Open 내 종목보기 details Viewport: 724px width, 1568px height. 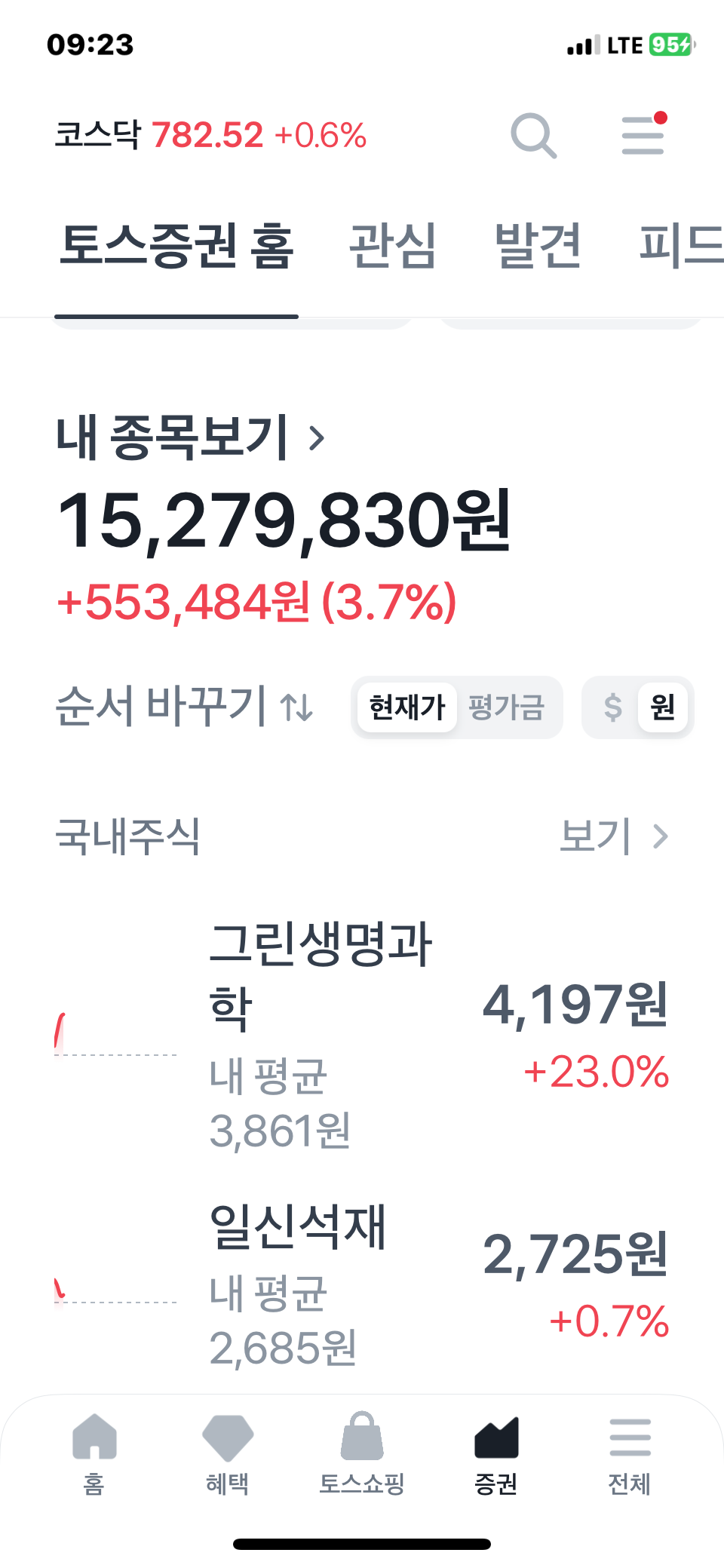click(x=190, y=437)
